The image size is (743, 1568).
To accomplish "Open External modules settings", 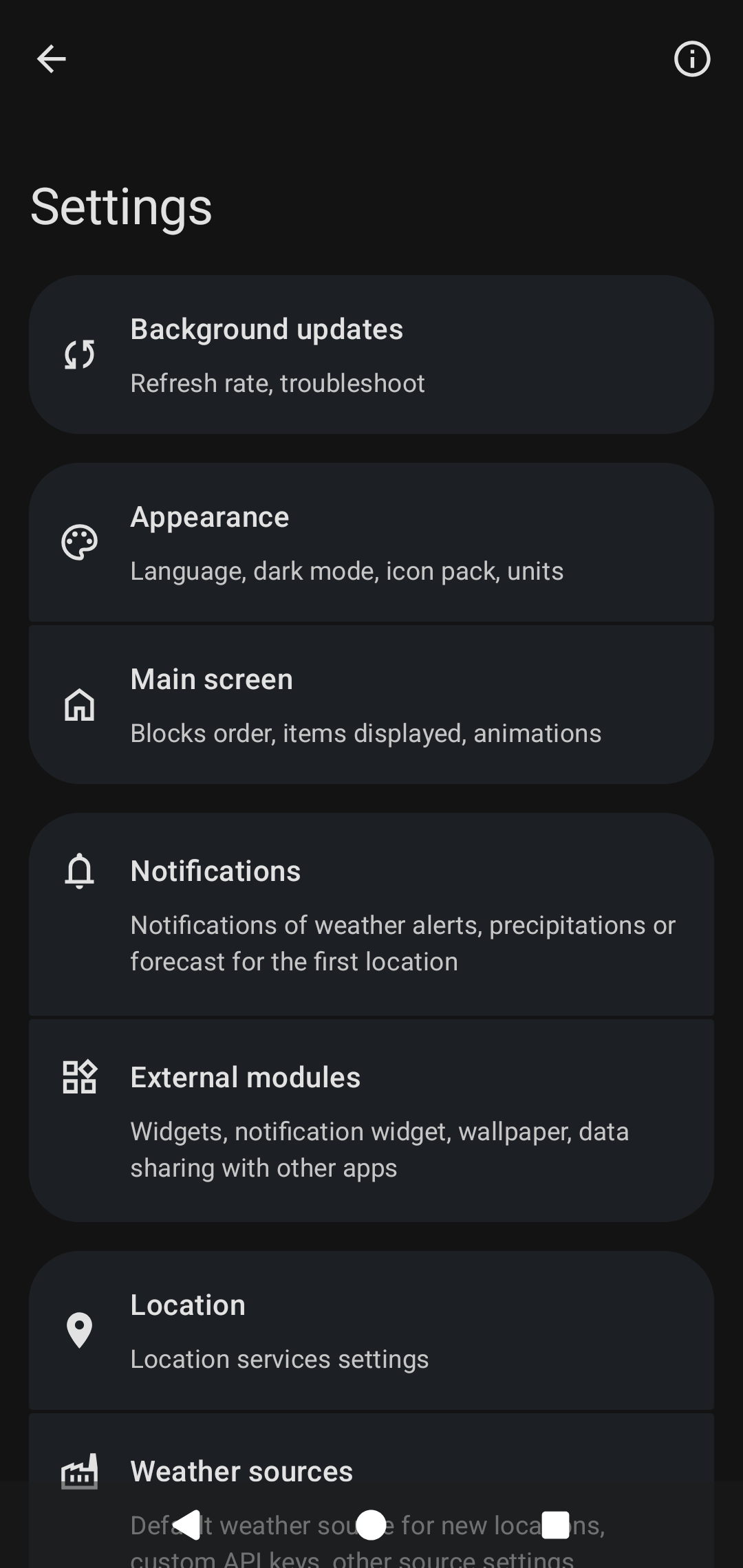I will (371, 1120).
